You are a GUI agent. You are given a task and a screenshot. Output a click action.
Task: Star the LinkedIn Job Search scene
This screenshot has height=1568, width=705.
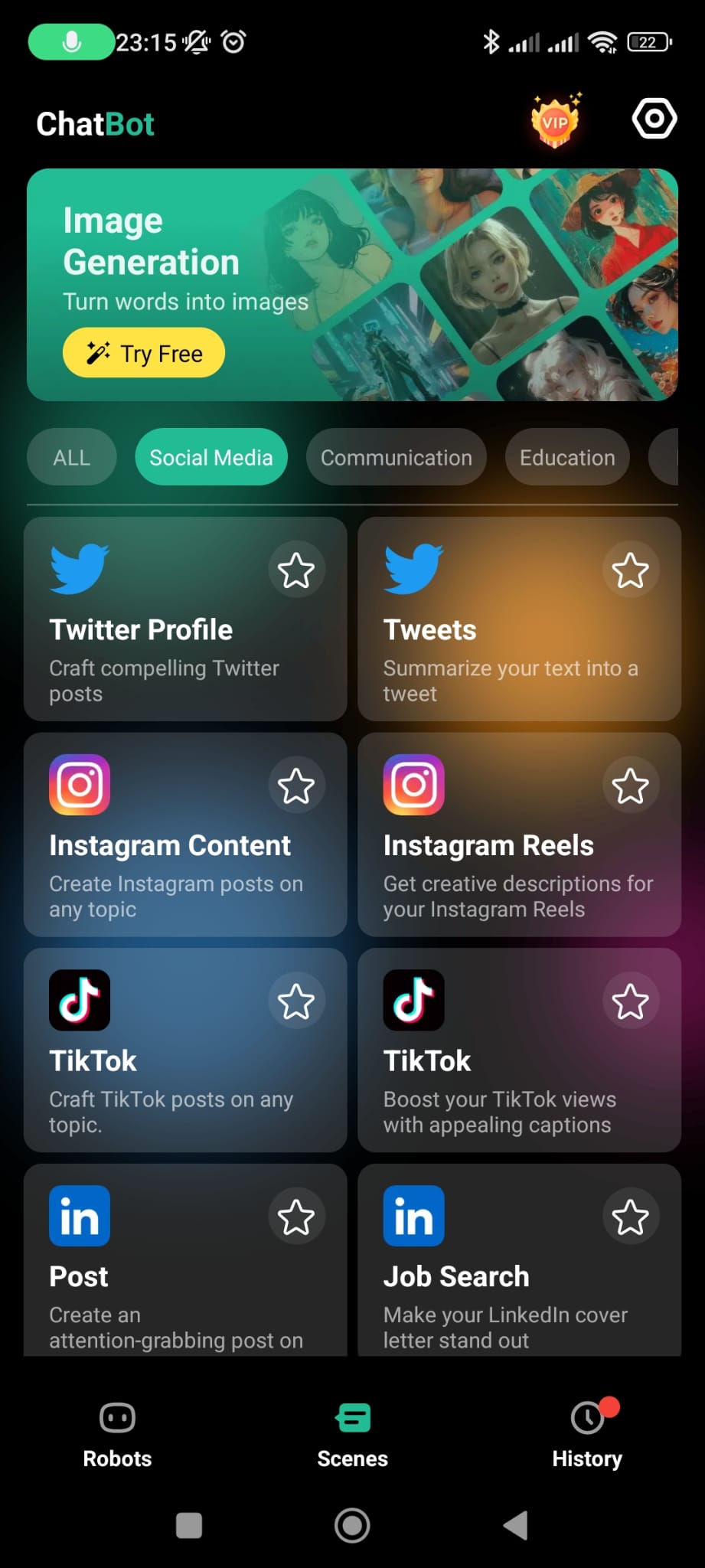[x=630, y=1217]
